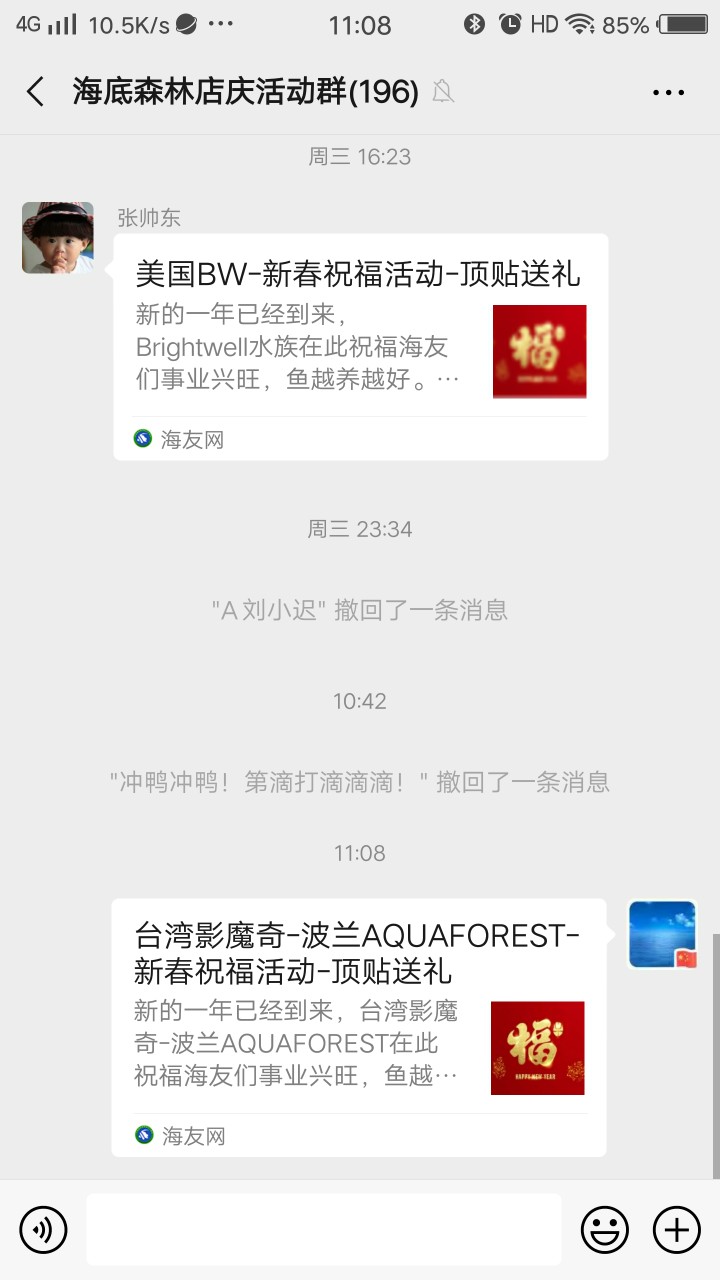Screen dimensions: 720x1280
Task: Open the group chat options menu
Action: (x=668, y=92)
